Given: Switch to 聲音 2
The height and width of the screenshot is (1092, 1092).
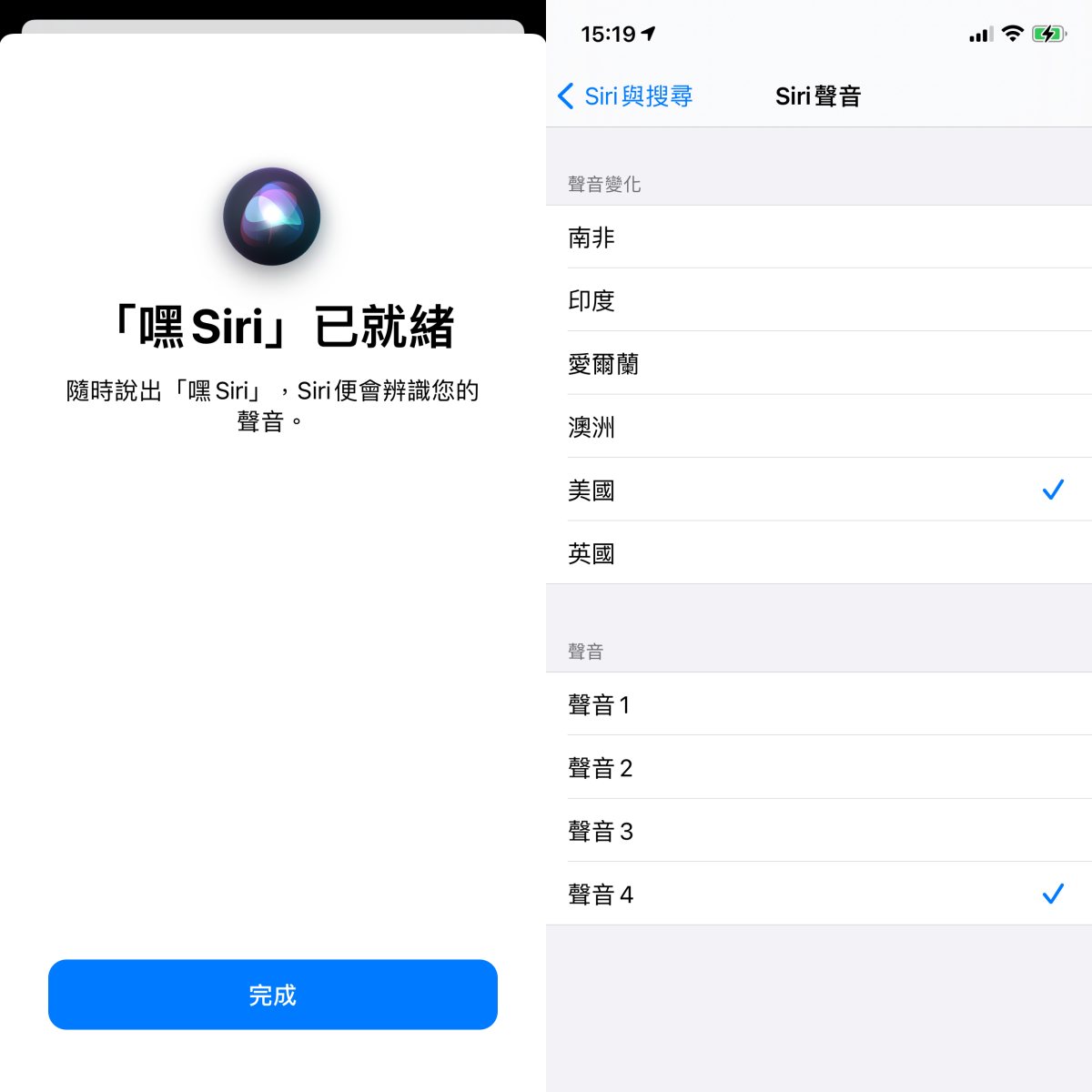Looking at the screenshot, I should [818, 768].
